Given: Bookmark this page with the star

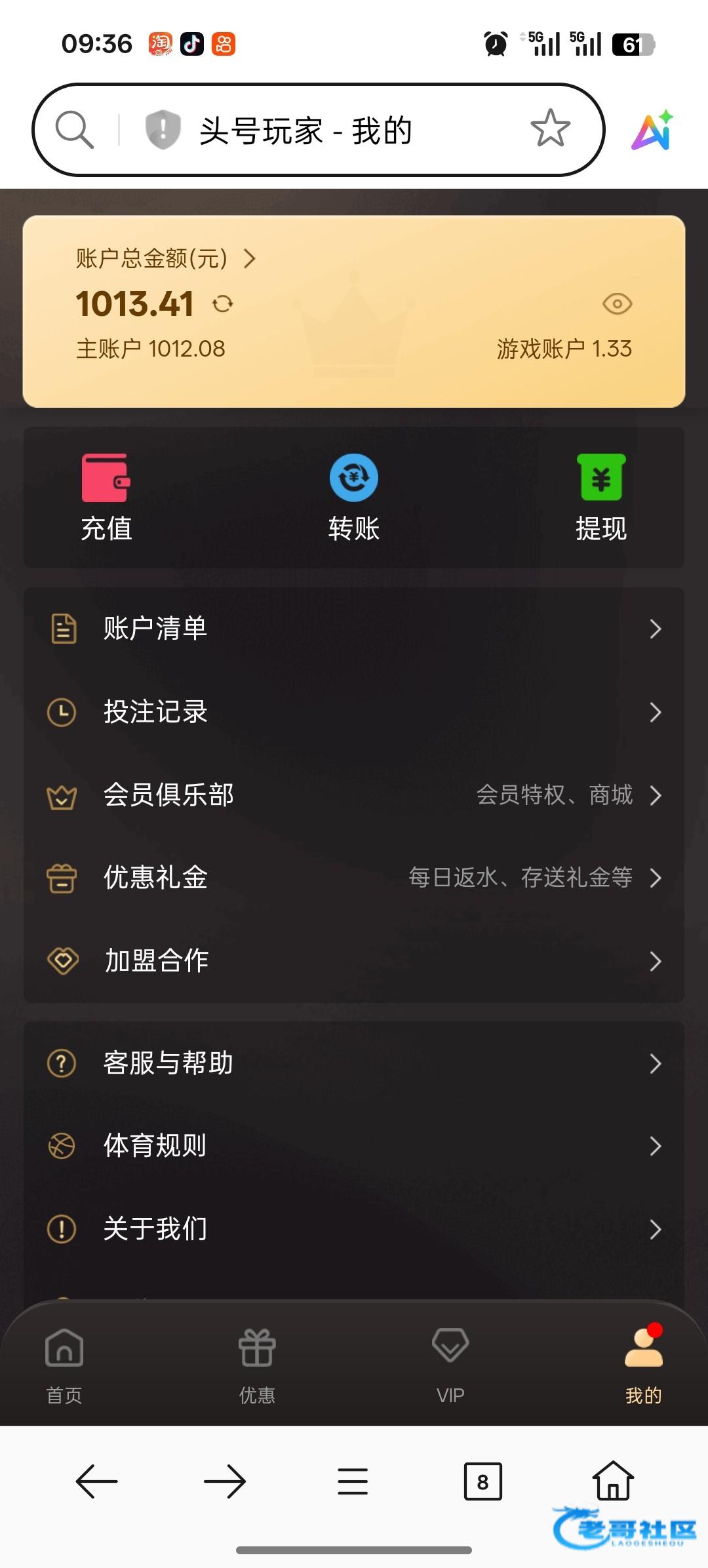Looking at the screenshot, I should [x=550, y=128].
